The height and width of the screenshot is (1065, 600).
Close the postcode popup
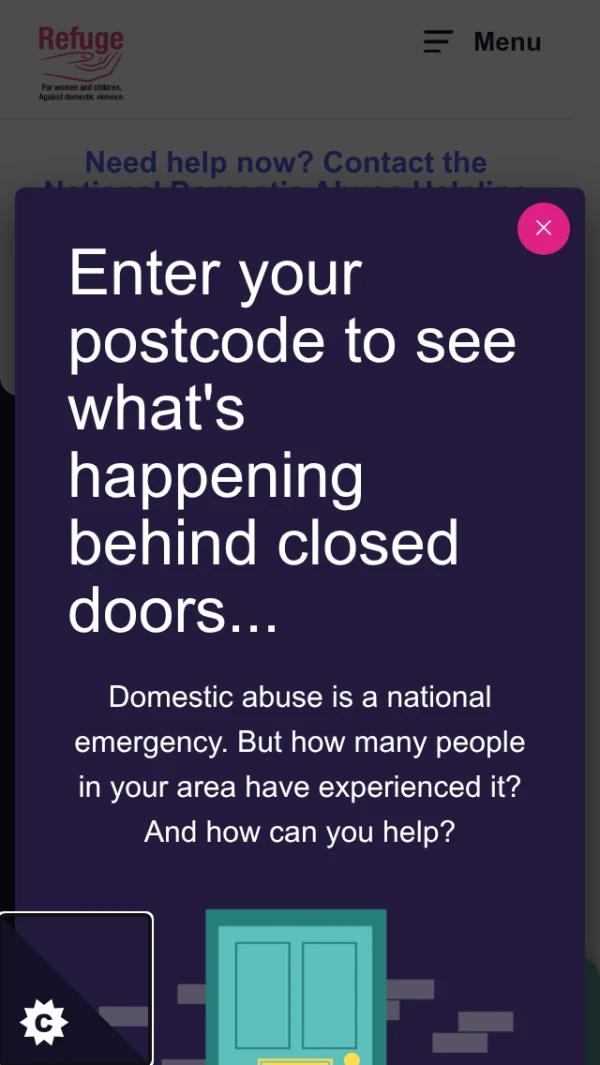[543, 228]
